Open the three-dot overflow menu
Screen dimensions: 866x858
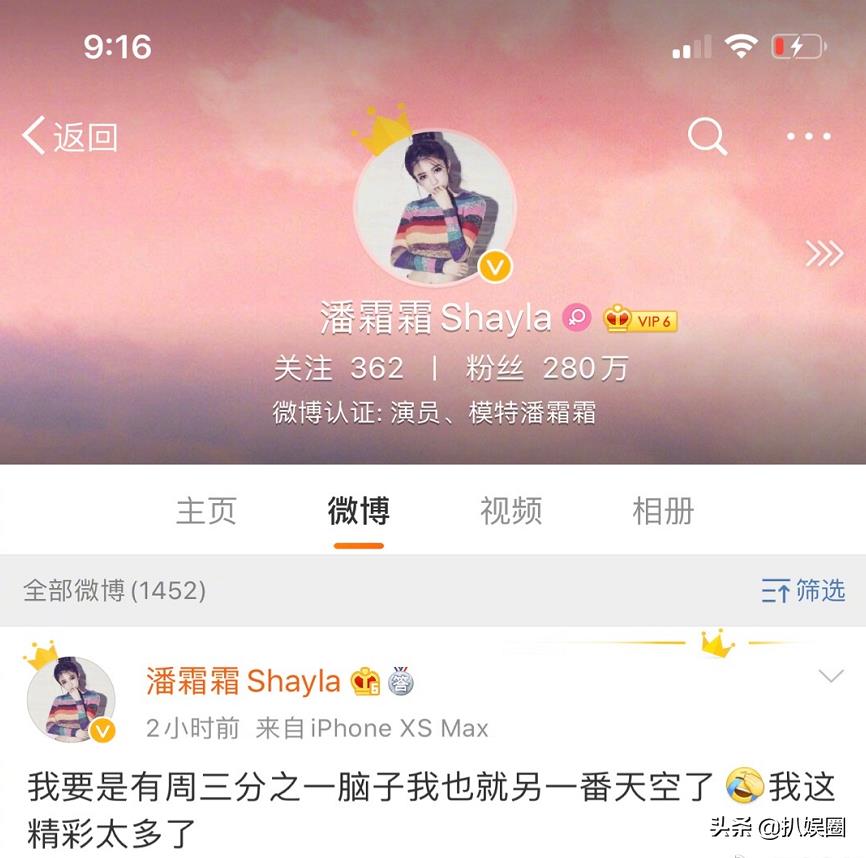point(808,136)
